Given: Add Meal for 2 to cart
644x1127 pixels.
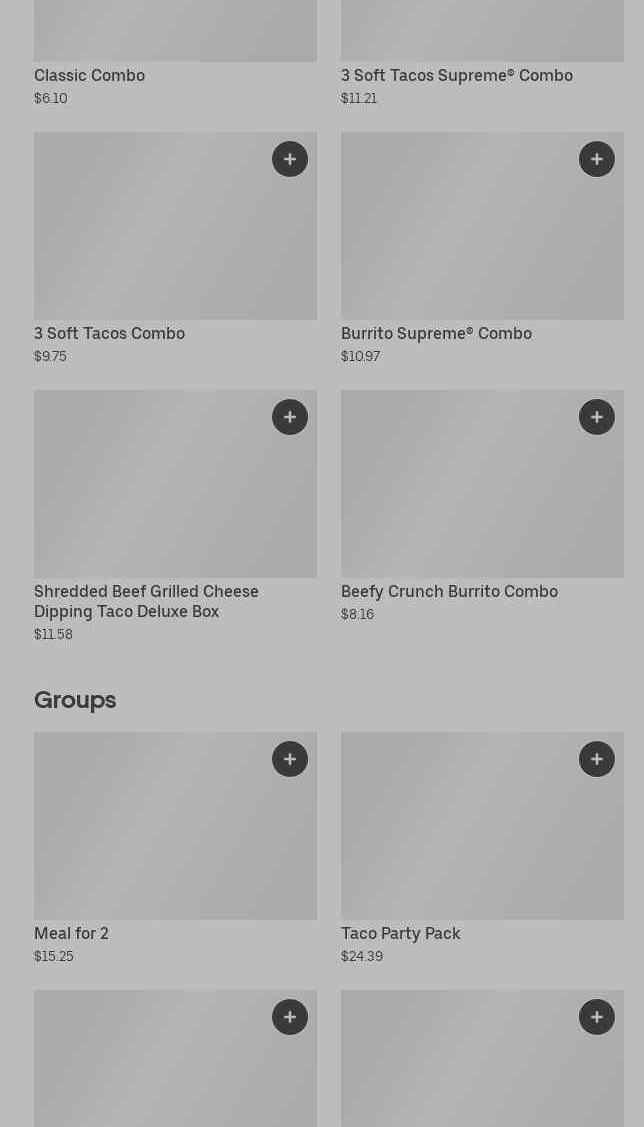Looking at the screenshot, I should pos(290,759).
